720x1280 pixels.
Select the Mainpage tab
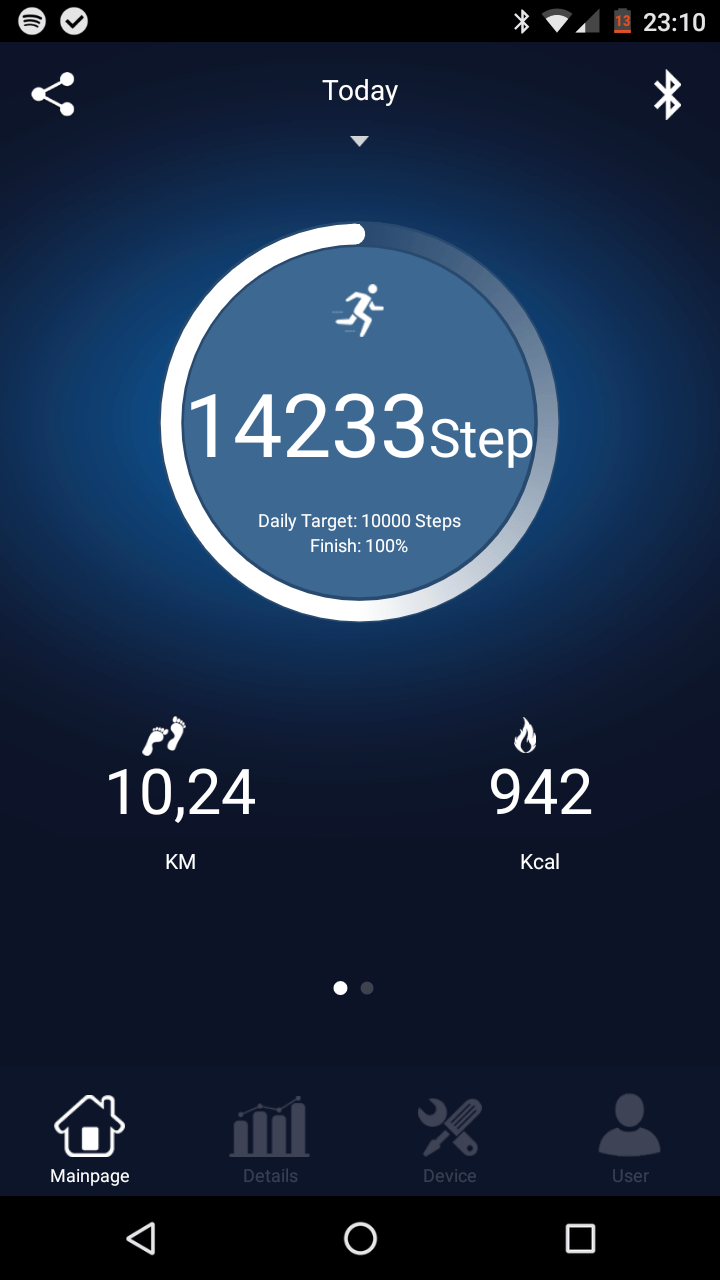(x=90, y=1140)
